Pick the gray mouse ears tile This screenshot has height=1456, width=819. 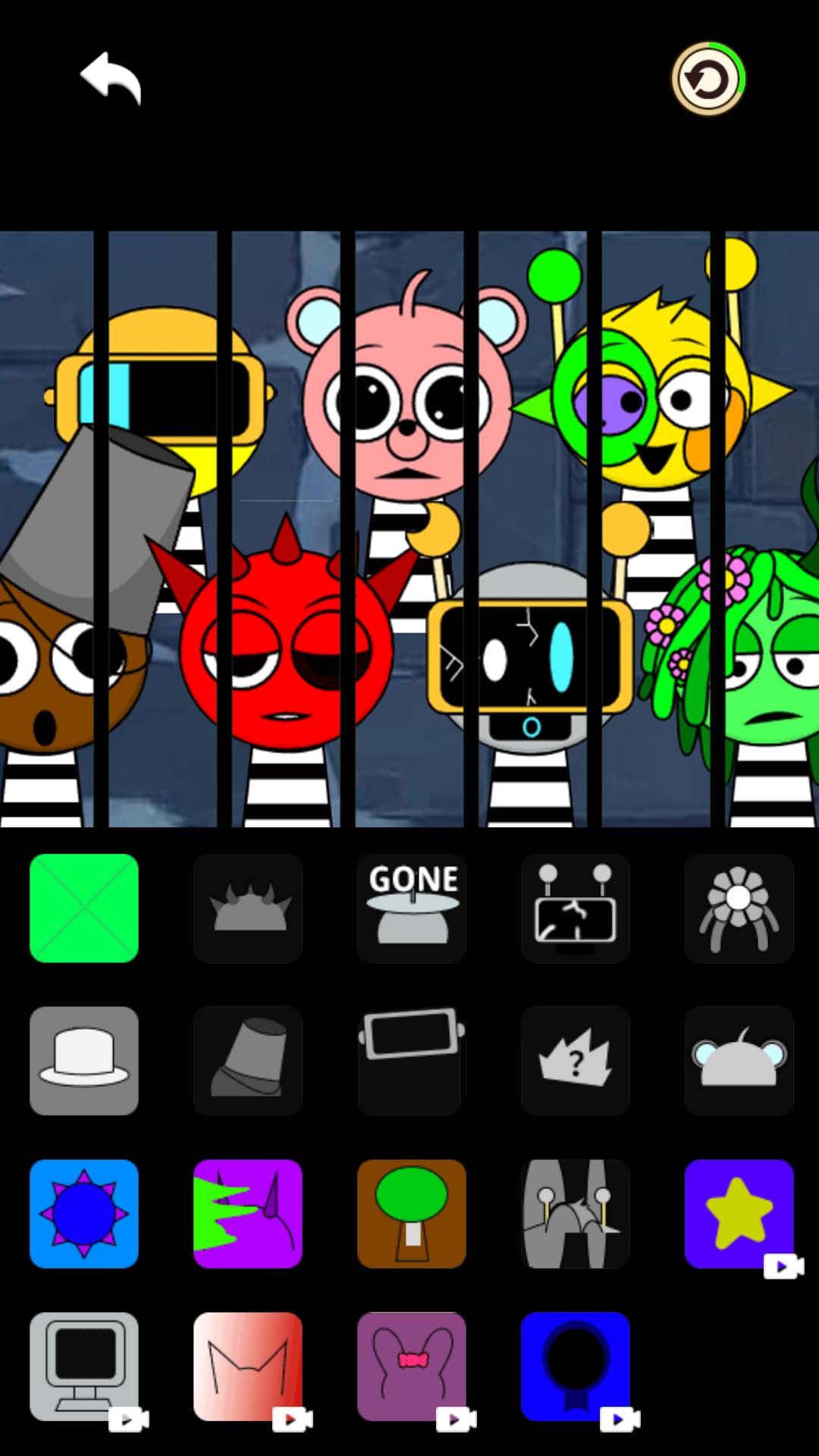(x=739, y=1060)
